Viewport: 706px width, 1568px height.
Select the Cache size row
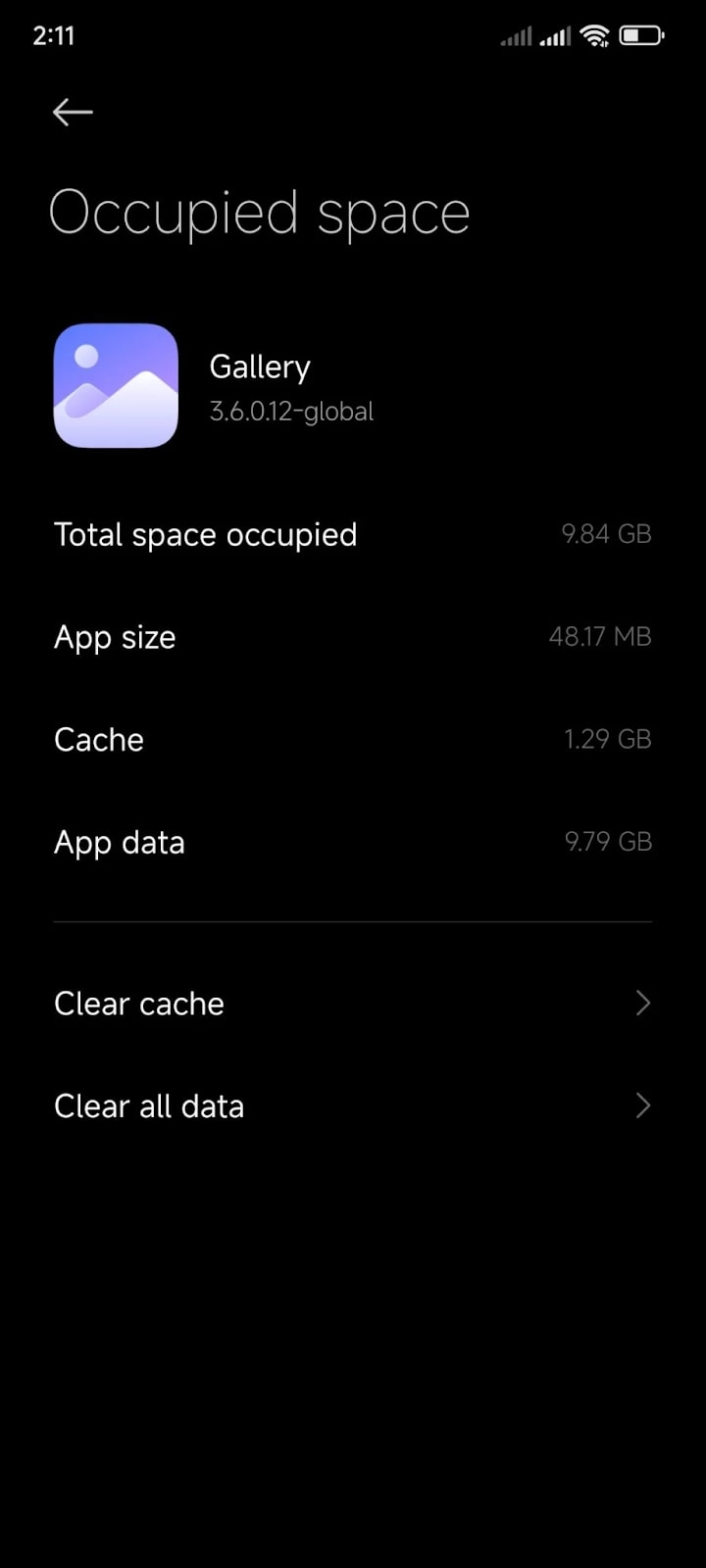coord(353,739)
